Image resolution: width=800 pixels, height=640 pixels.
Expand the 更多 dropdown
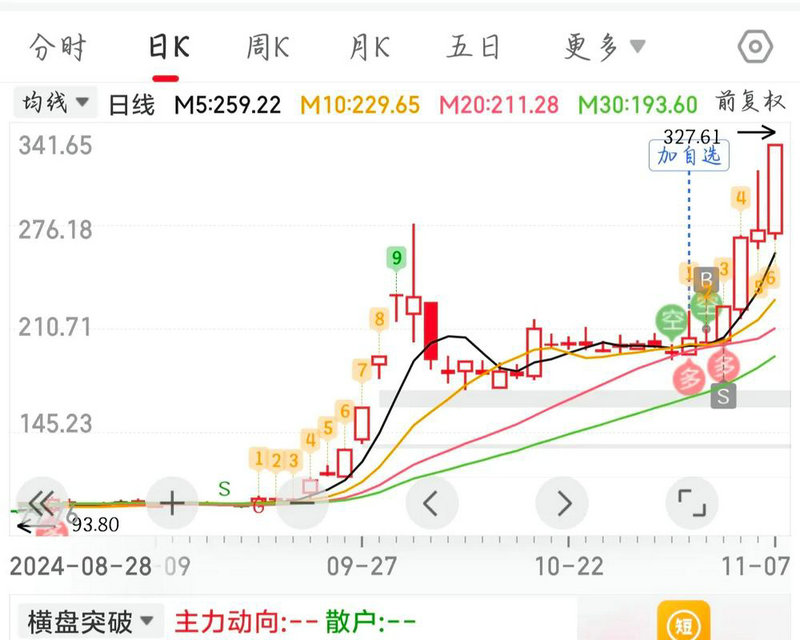[x=604, y=47]
